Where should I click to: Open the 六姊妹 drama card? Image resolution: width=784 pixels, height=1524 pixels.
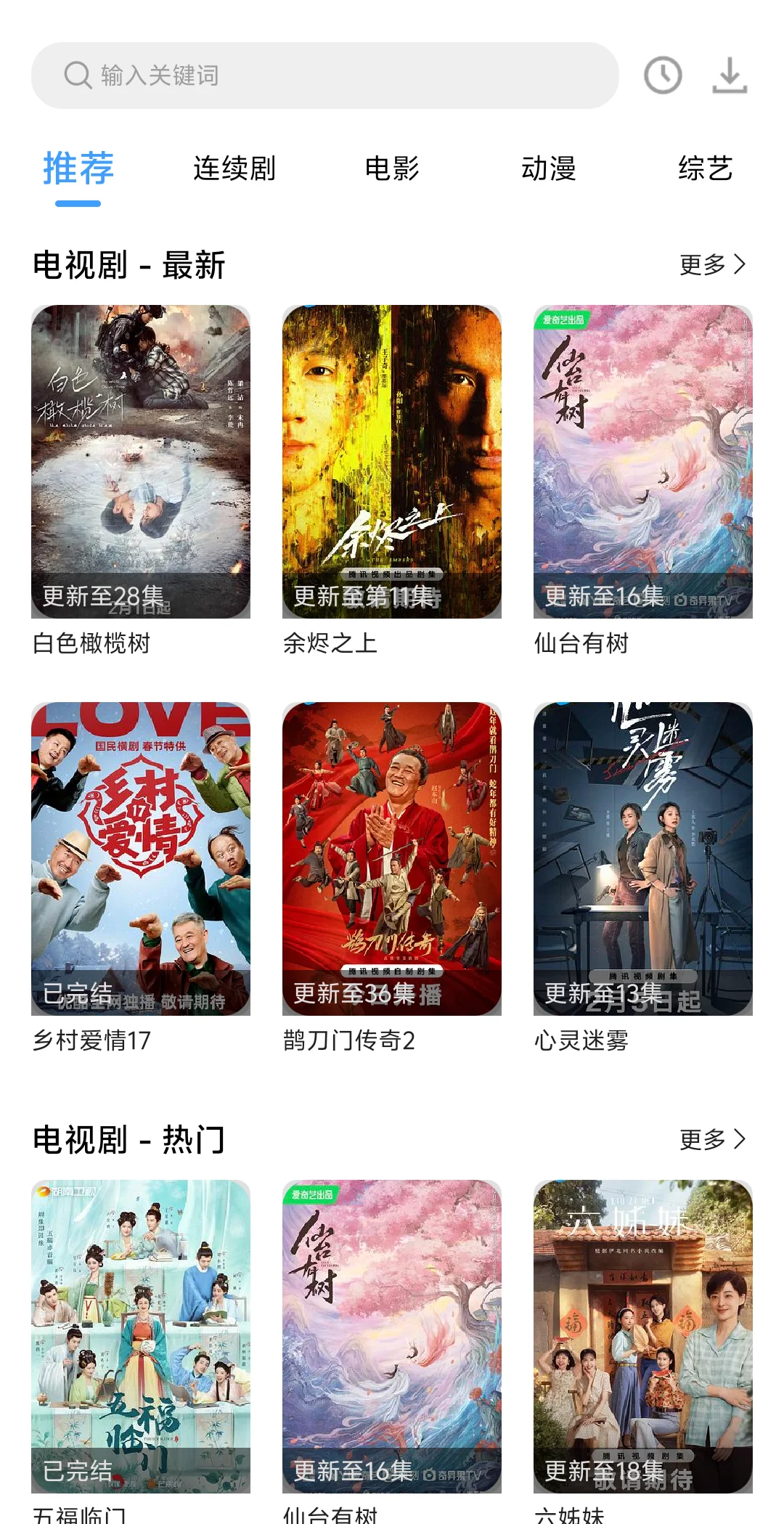pyautogui.click(x=643, y=1336)
